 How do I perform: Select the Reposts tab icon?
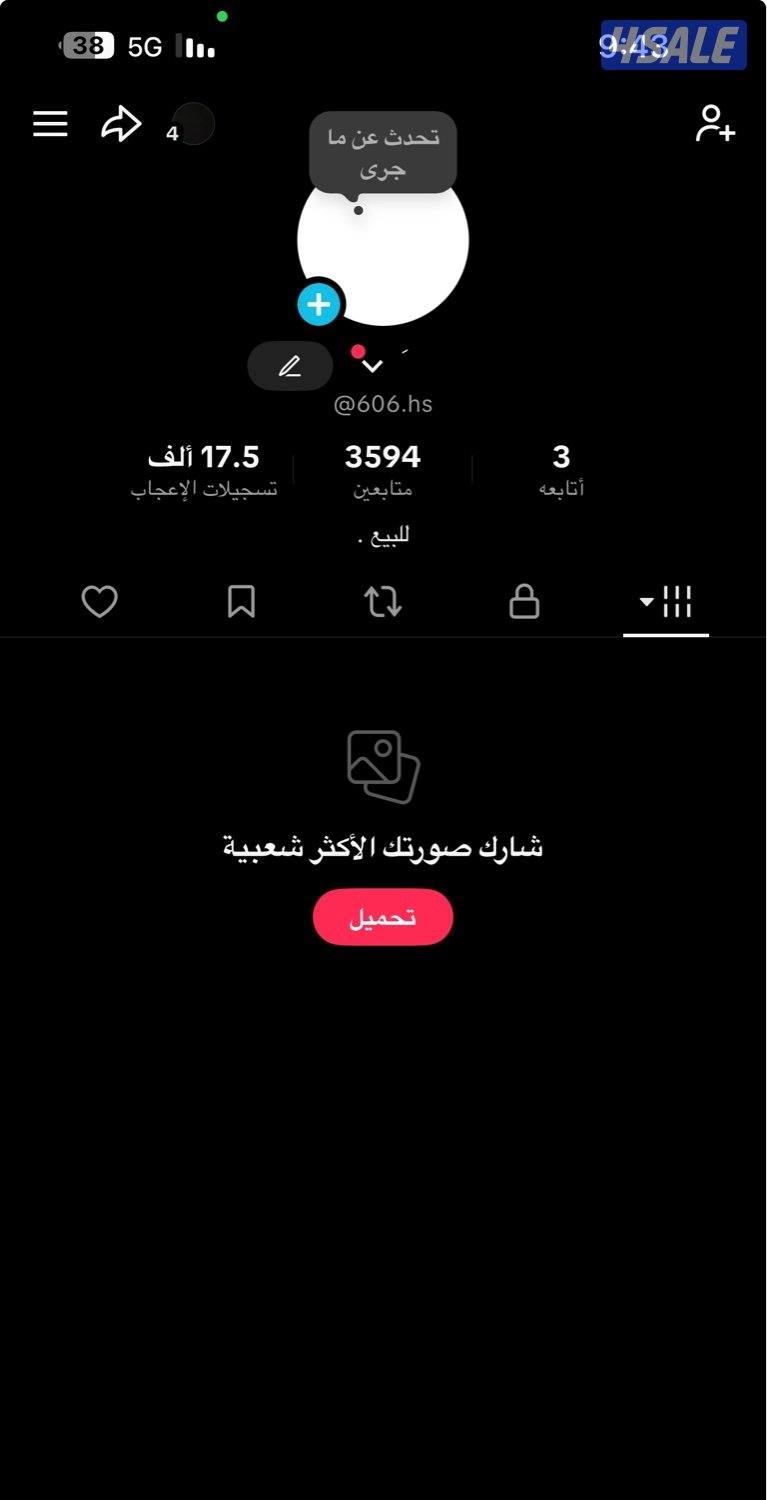pos(383,601)
